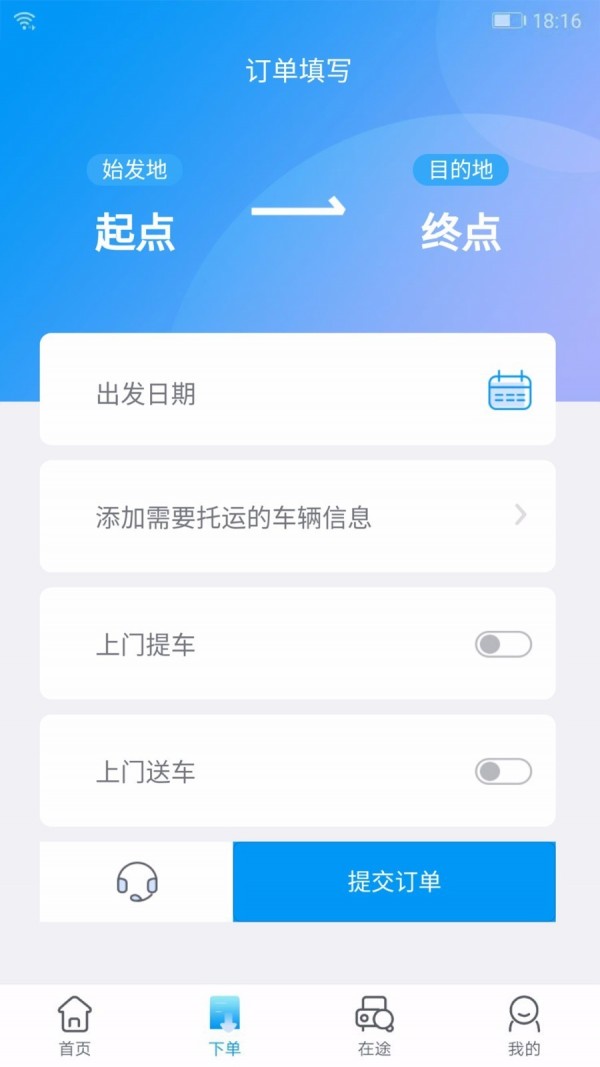This screenshot has width=600, height=1067.
Task: Contact customer service via headset icon
Action: [137, 882]
